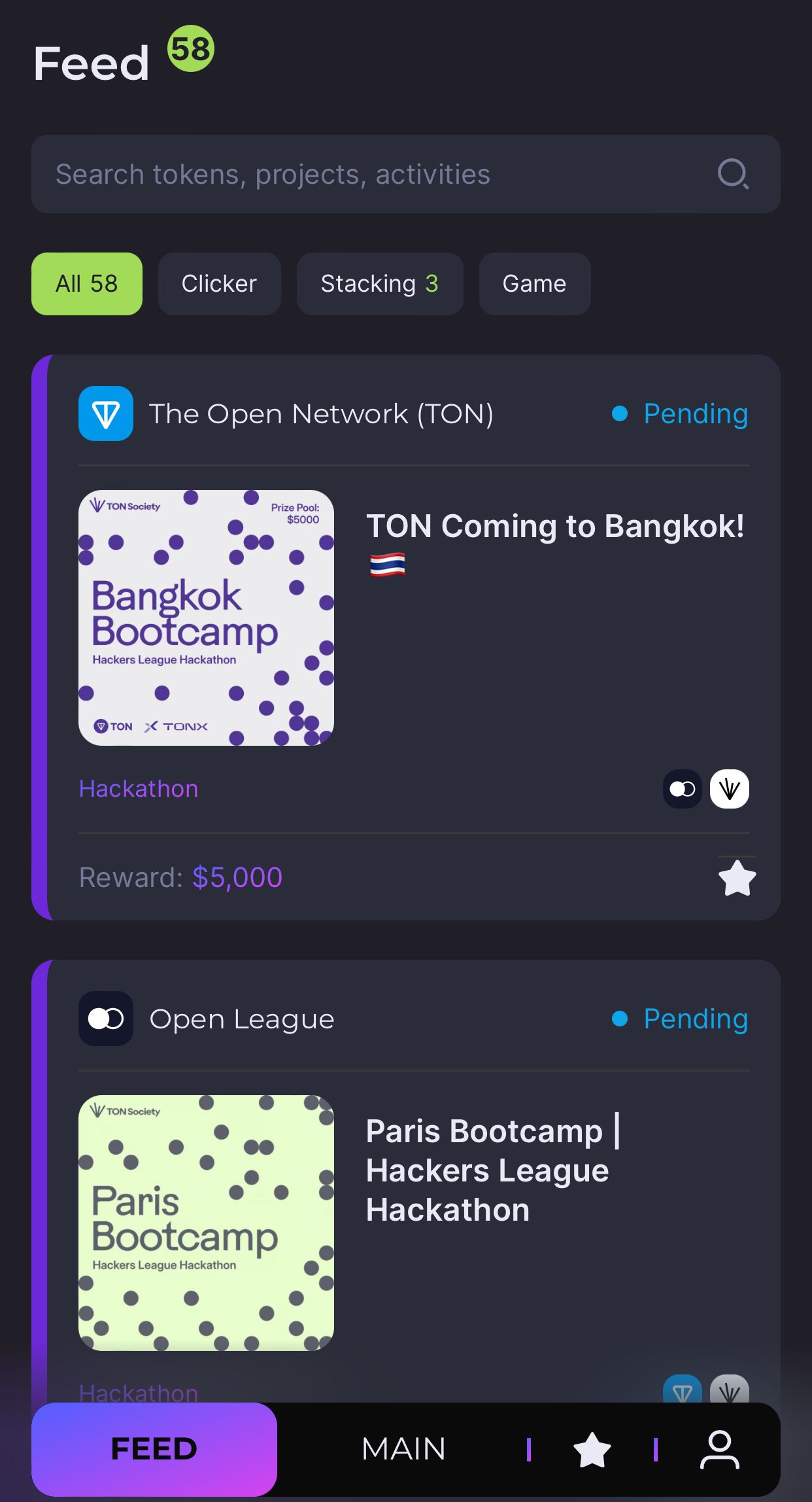Select the All 58 filter
This screenshot has height=1502, width=812.
[86, 283]
